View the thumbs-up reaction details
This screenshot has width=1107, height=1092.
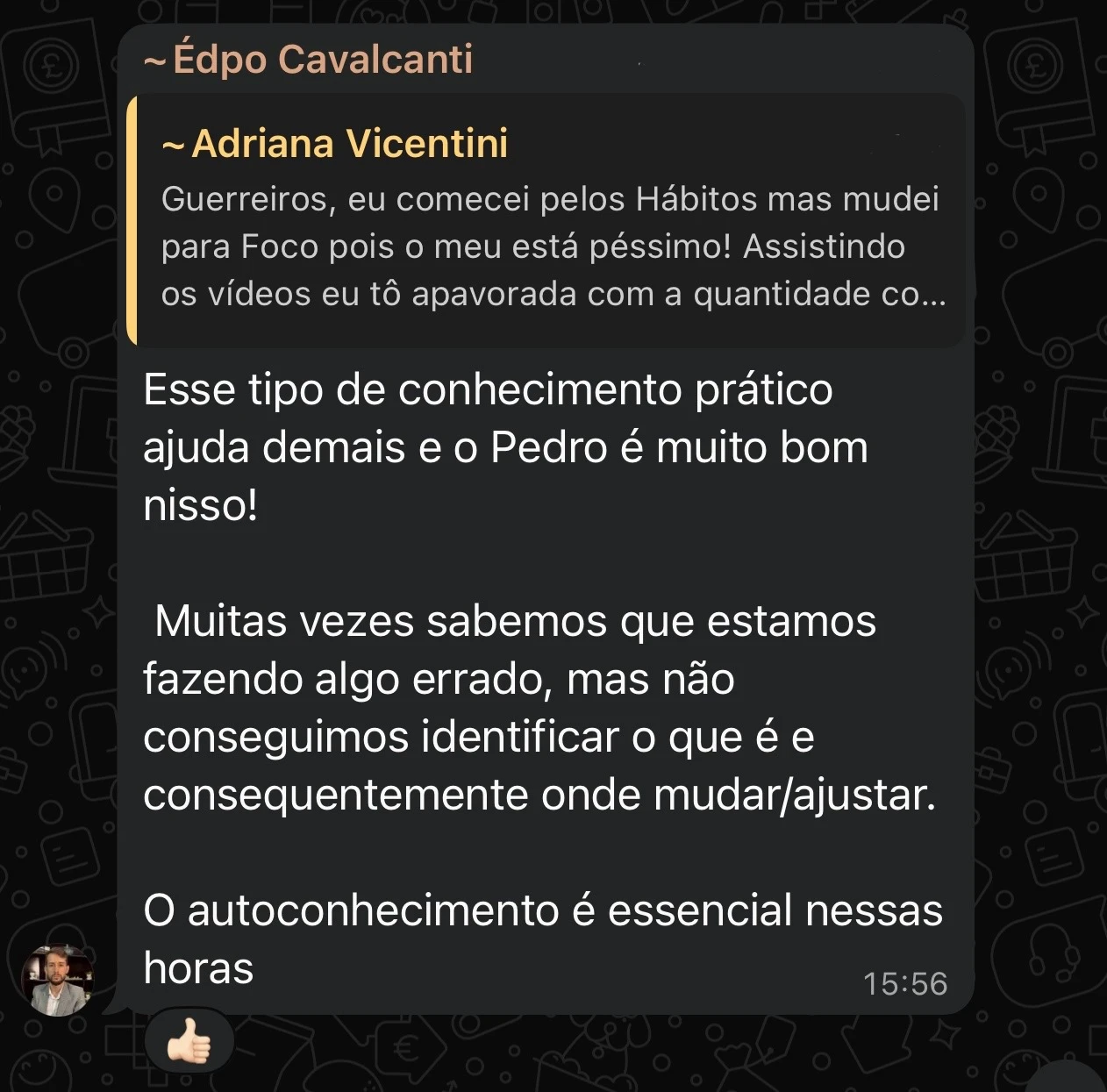tap(189, 1041)
